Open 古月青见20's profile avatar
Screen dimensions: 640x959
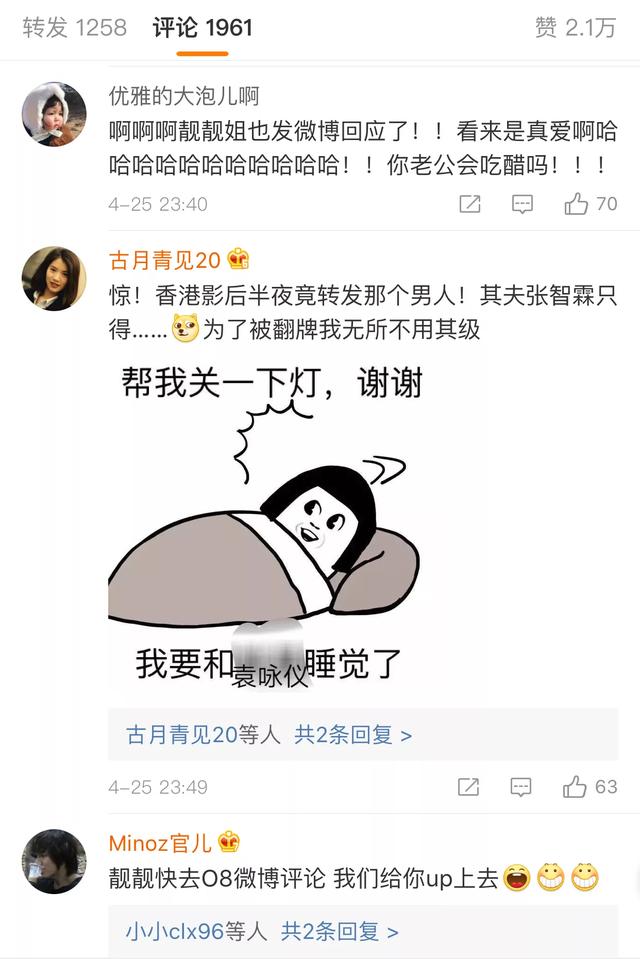54,279
